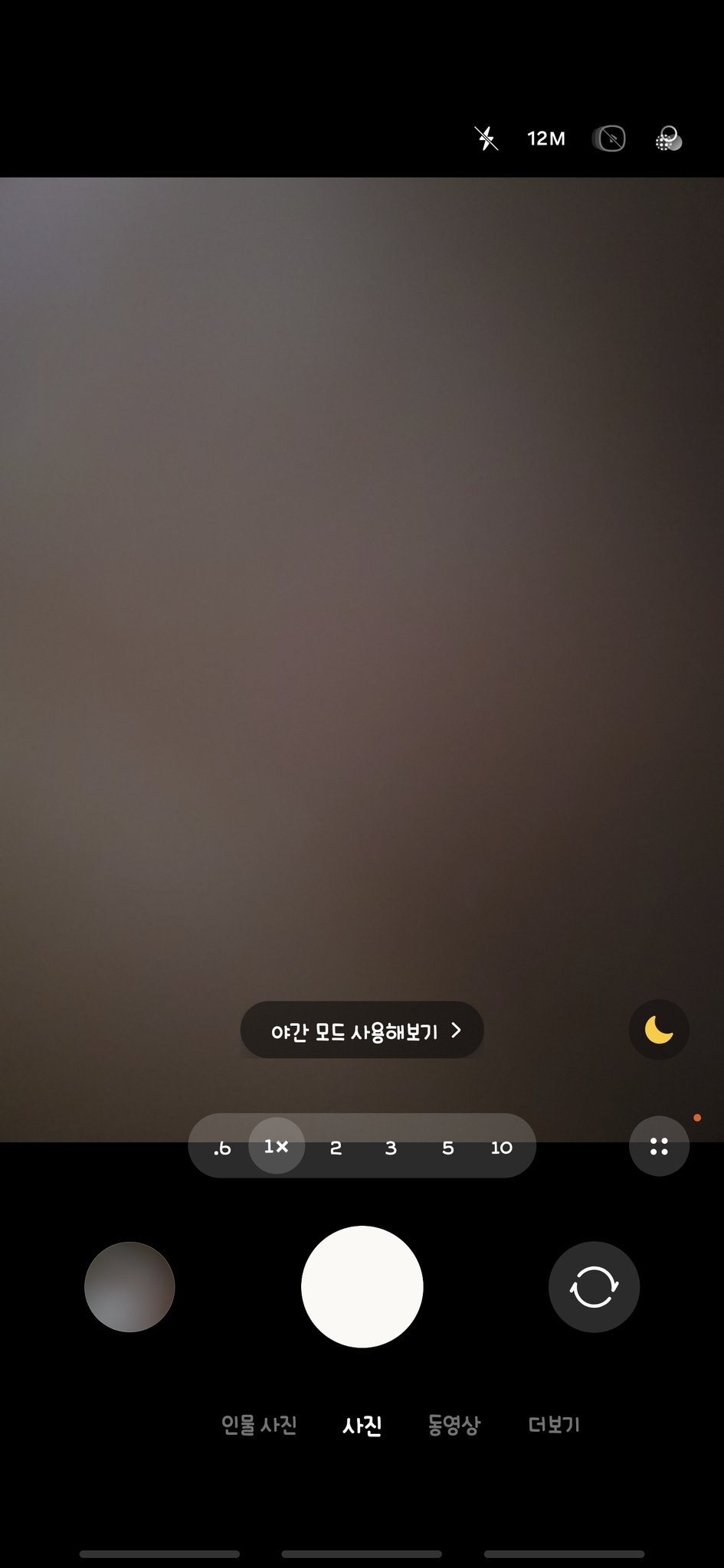
Task: Switch between front and rear camera
Action: coord(594,1287)
